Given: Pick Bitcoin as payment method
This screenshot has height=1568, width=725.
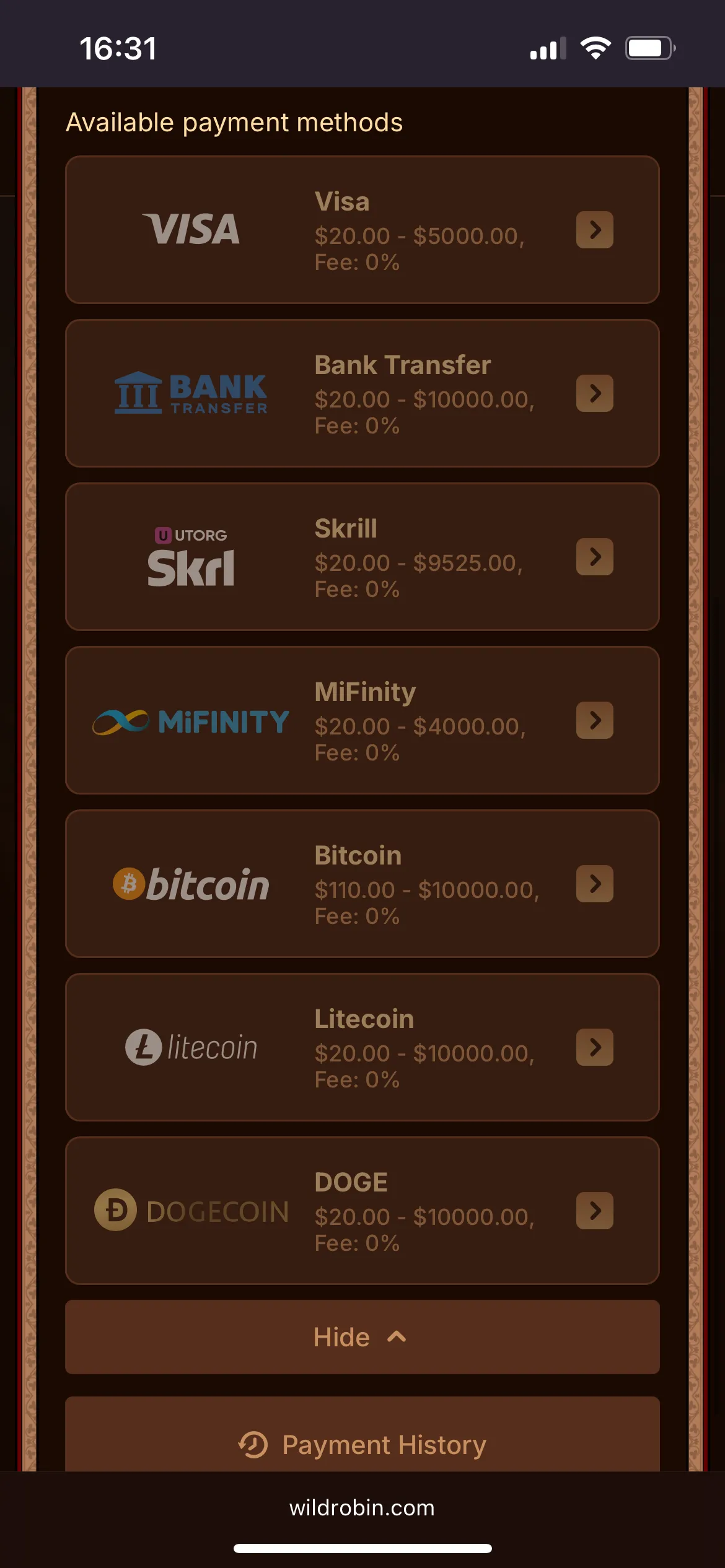Looking at the screenshot, I should (x=362, y=884).
